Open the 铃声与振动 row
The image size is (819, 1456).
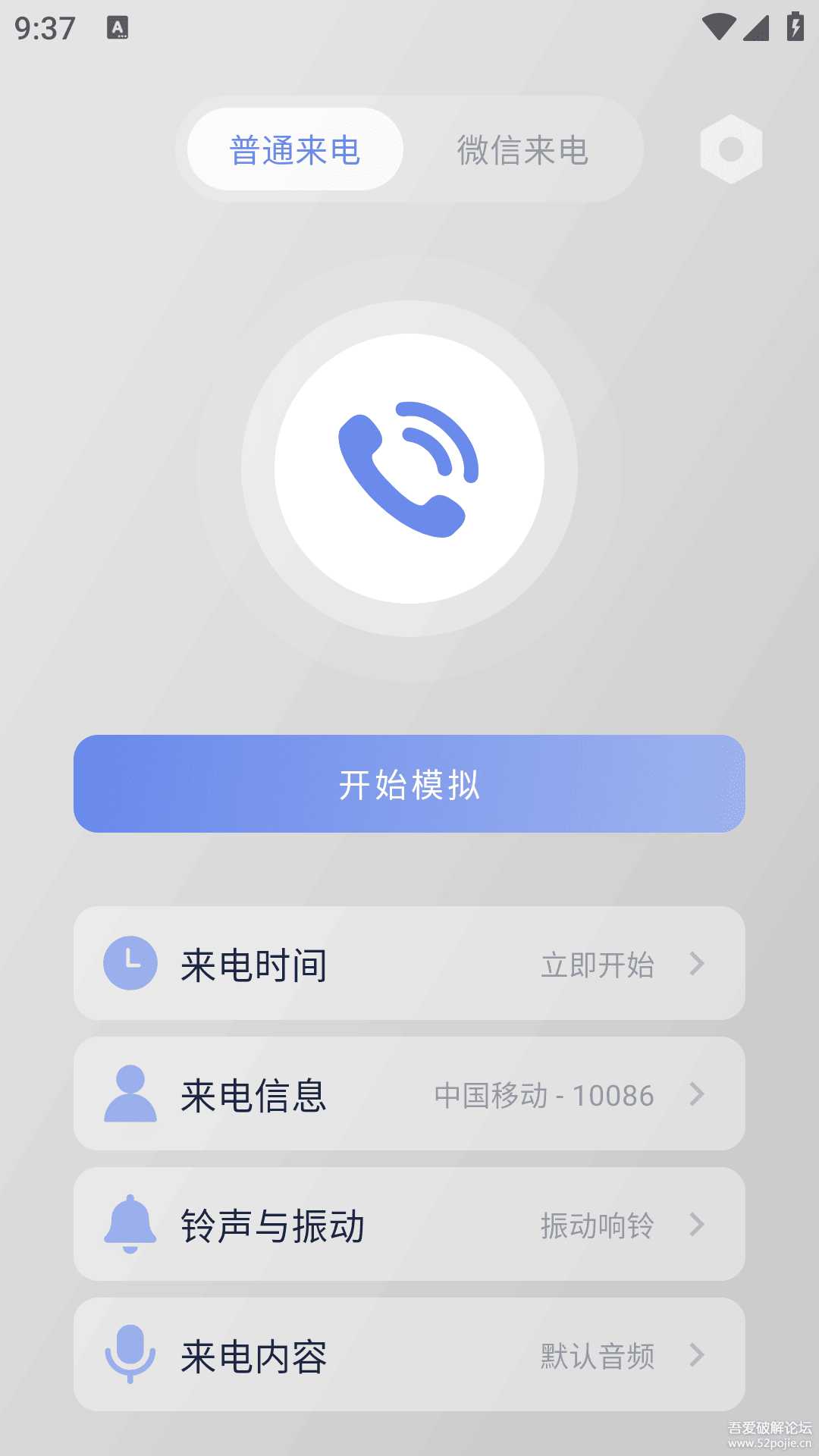(409, 1224)
